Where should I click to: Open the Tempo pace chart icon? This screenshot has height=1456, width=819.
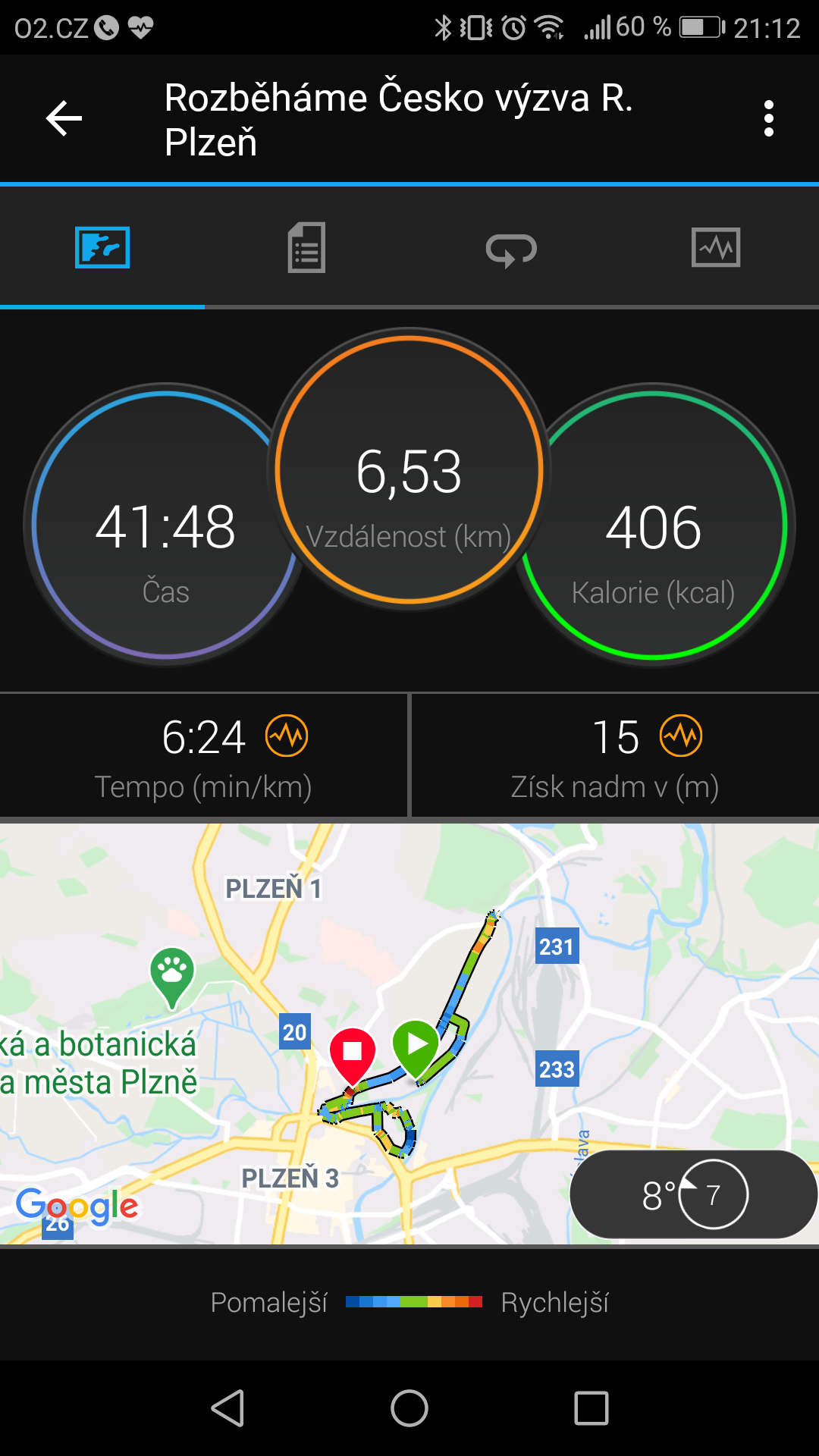pyautogui.click(x=287, y=736)
